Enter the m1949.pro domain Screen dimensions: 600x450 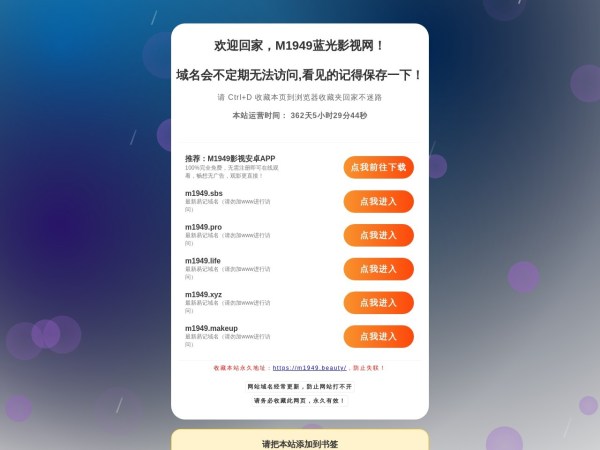[378, 235]
